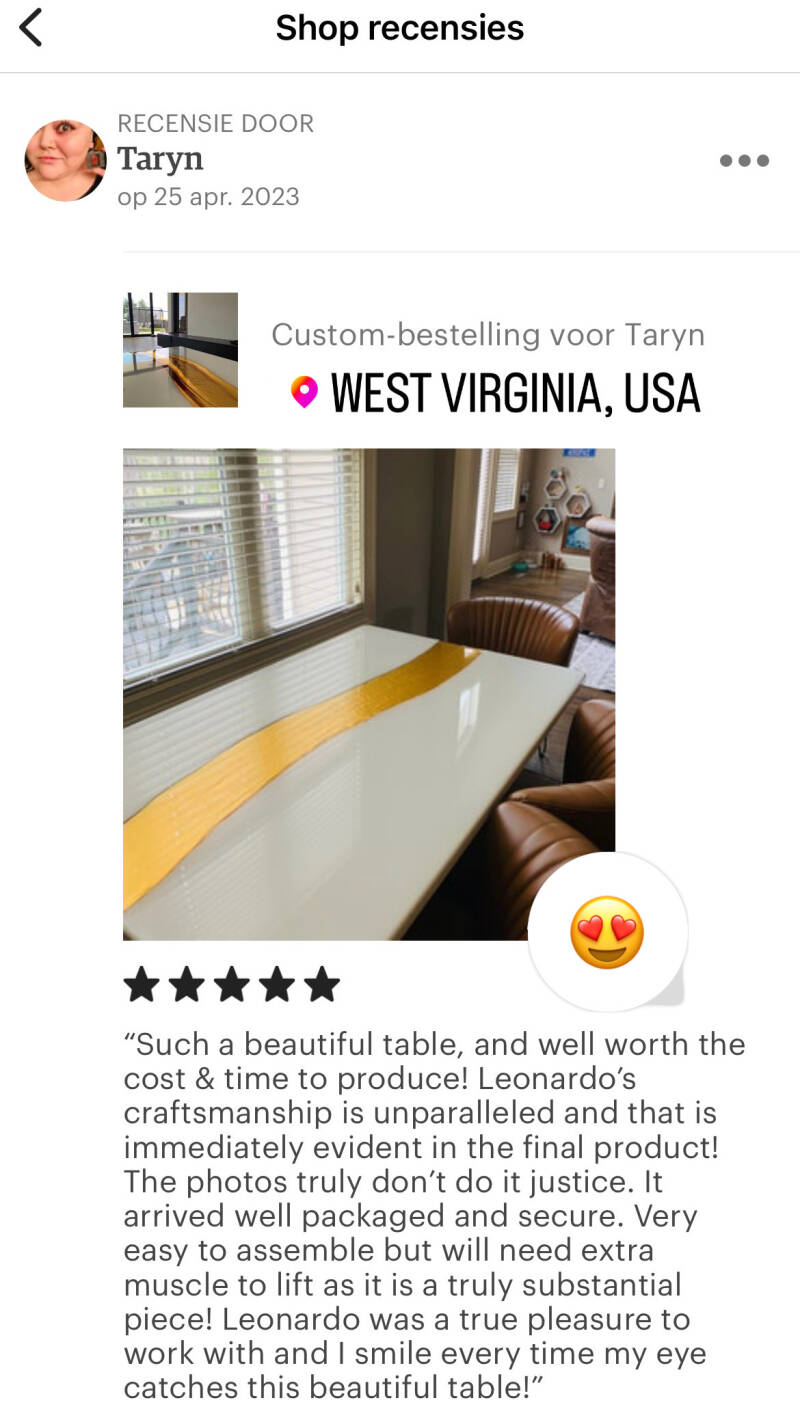The width and height of the screenshot is (800, 1422).
Task: Go back from Shop recensies
Action: [x=32, y=28]
